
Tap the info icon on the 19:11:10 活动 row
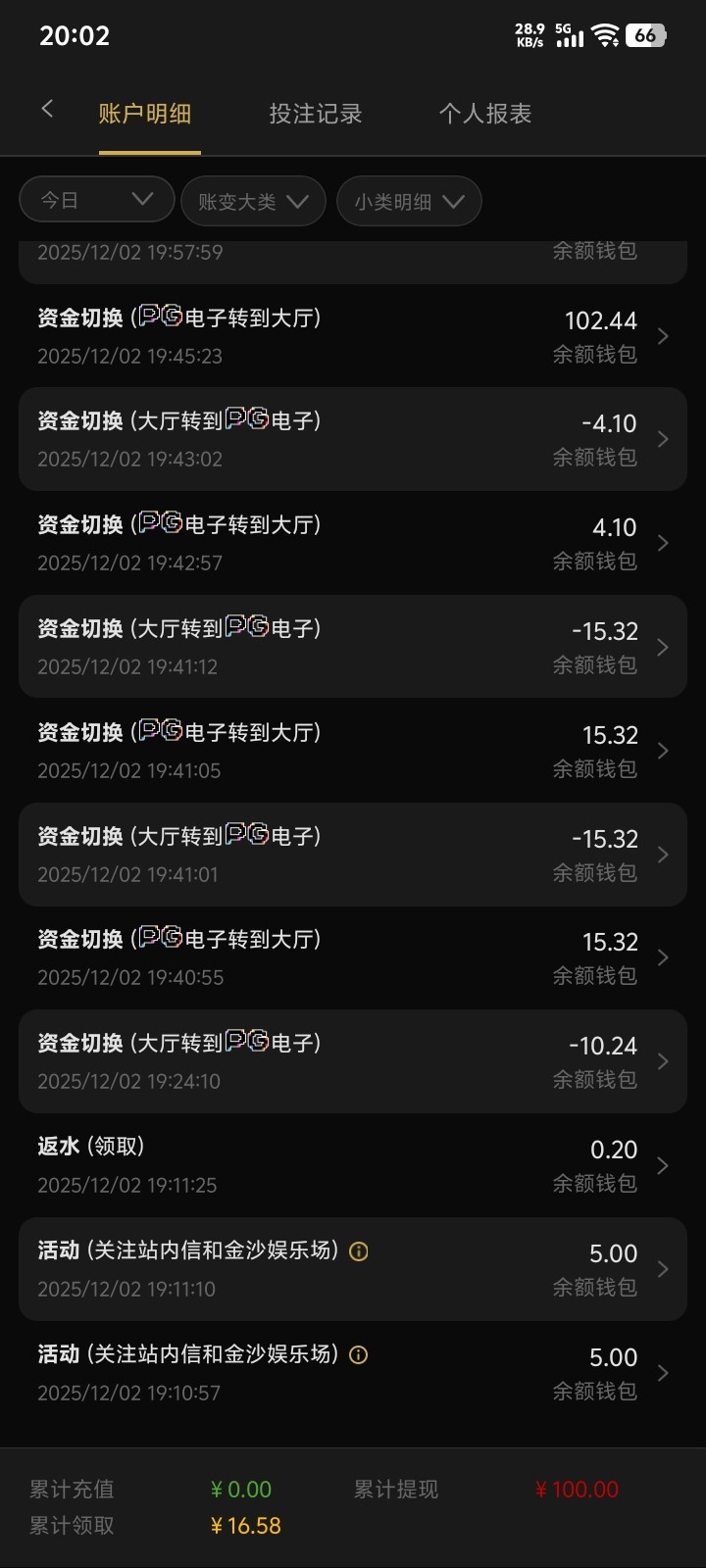(359, 1251)
